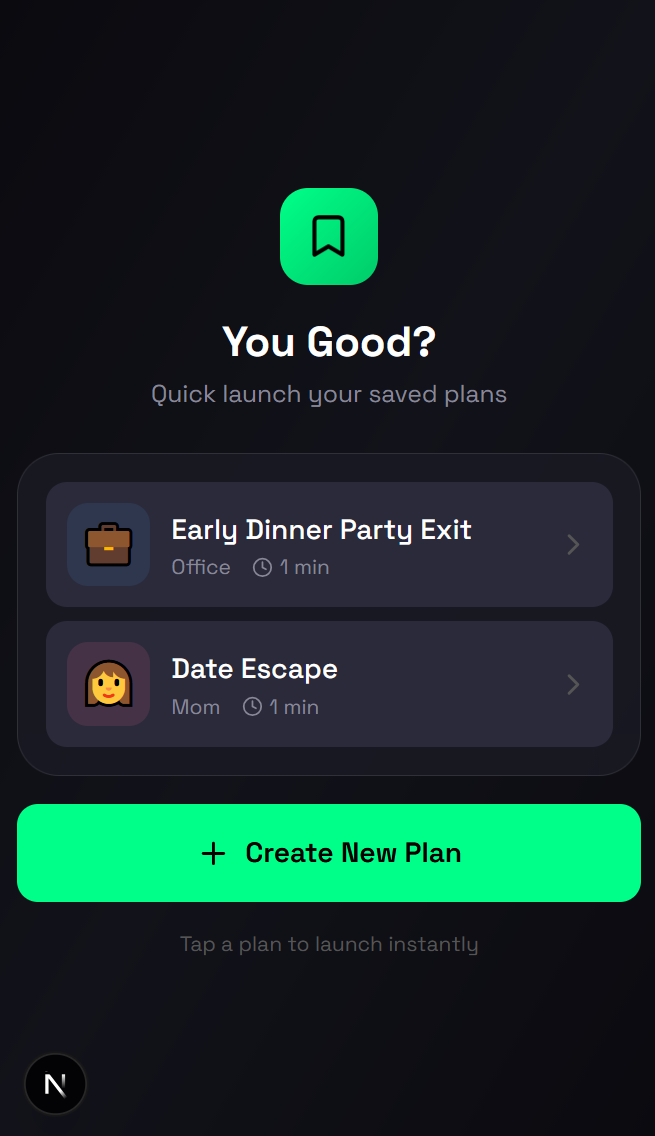This screenshot has width=655, height=1136.
Task: Create a new plan
Action: point(329,853)
